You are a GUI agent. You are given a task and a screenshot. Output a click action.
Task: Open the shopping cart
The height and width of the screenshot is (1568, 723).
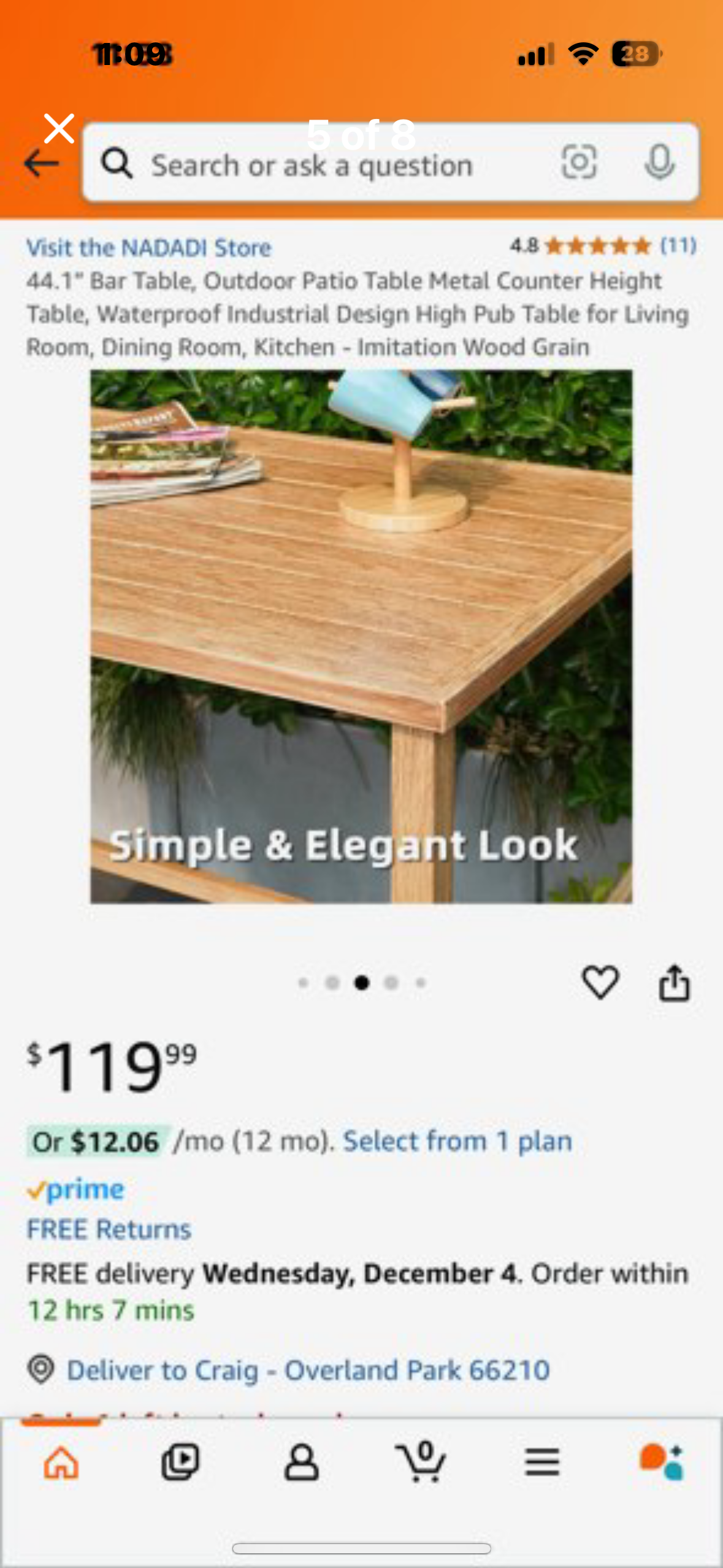coord(421,1463)
